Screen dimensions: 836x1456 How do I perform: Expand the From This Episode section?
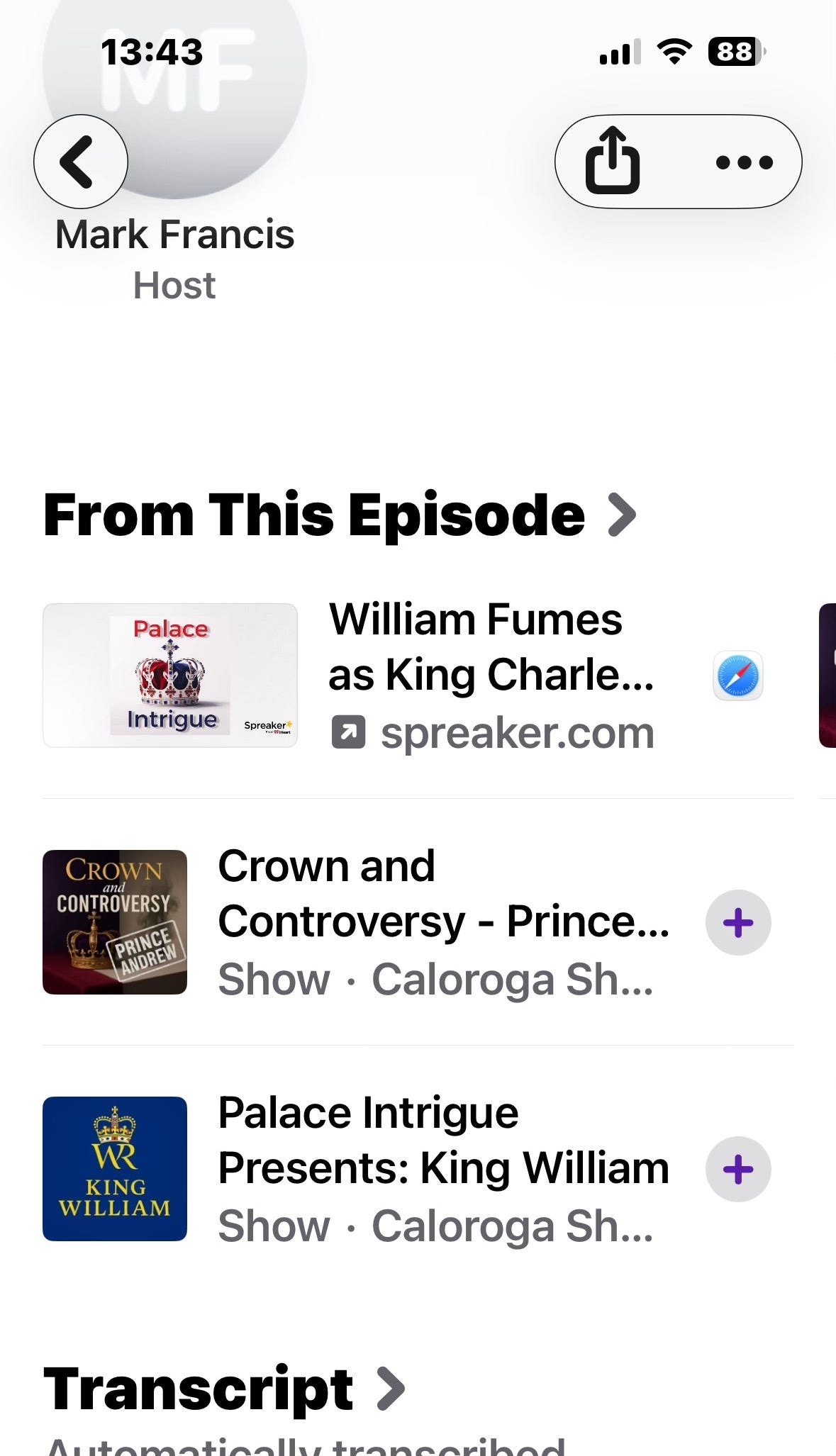pos(340,515)
